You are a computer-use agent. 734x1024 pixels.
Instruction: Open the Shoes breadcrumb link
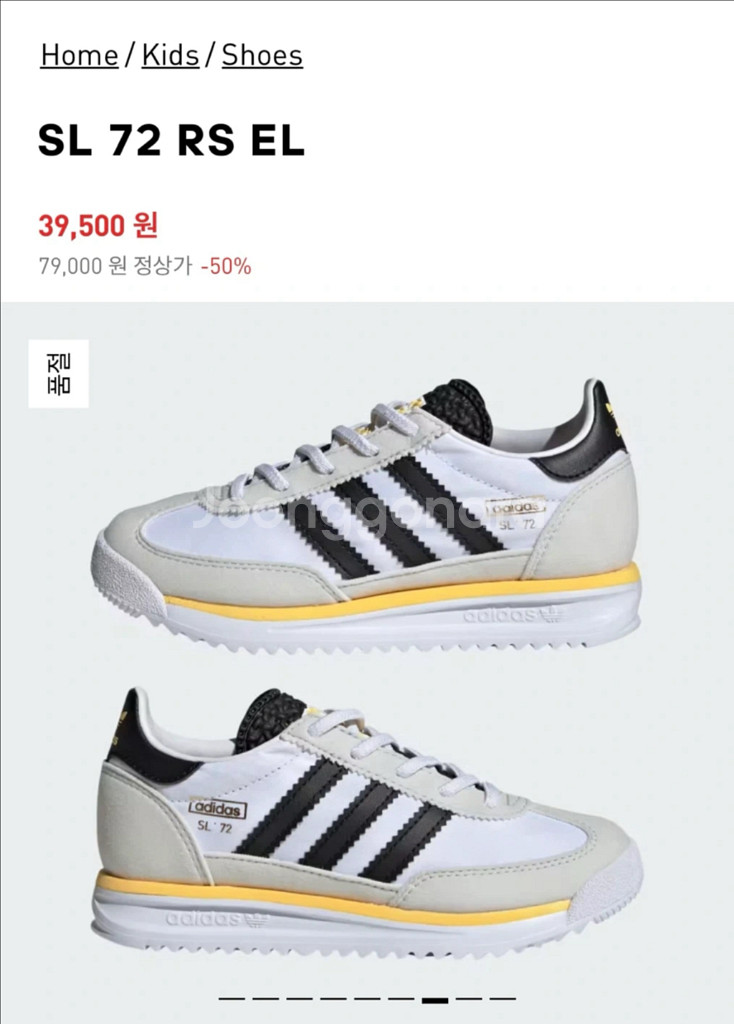261,56
